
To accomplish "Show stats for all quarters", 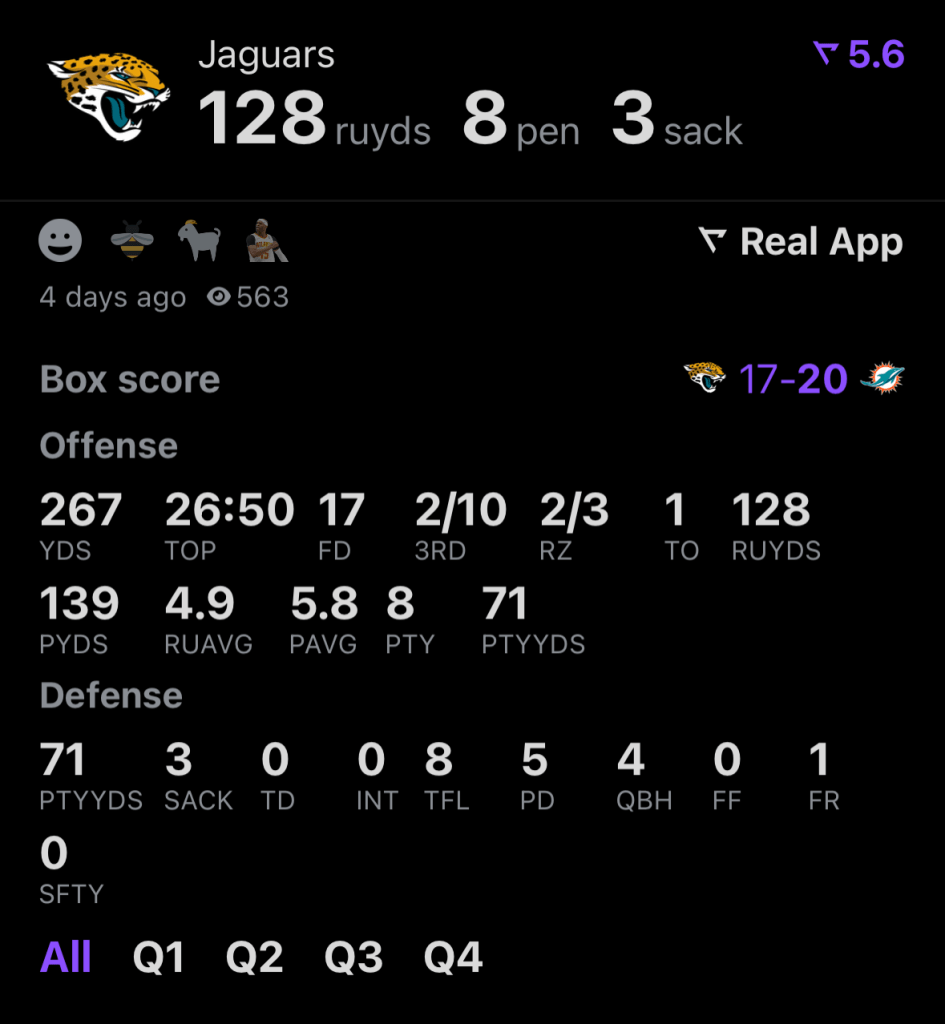I will (66, 957).
